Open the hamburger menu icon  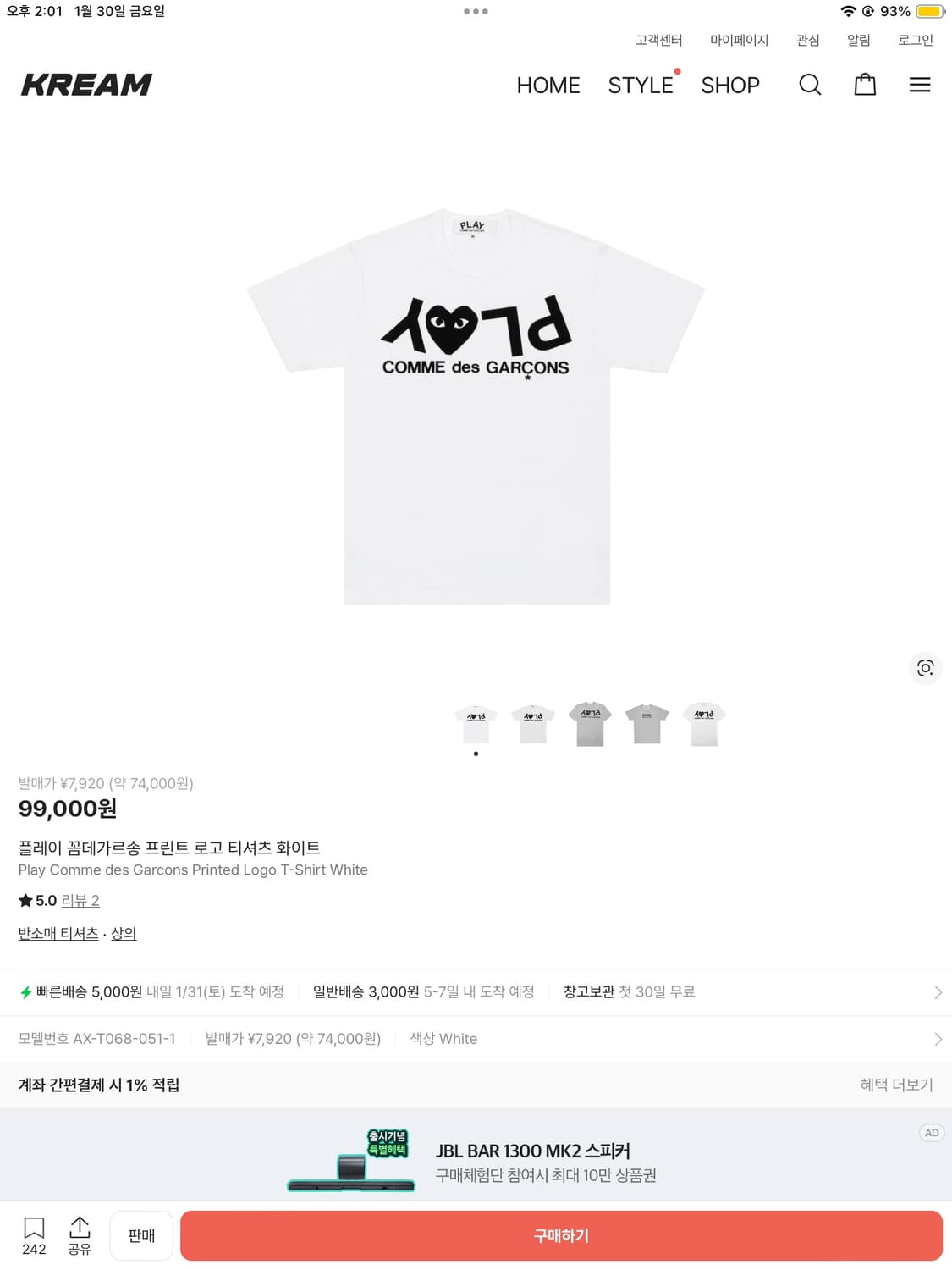[920, 85]
